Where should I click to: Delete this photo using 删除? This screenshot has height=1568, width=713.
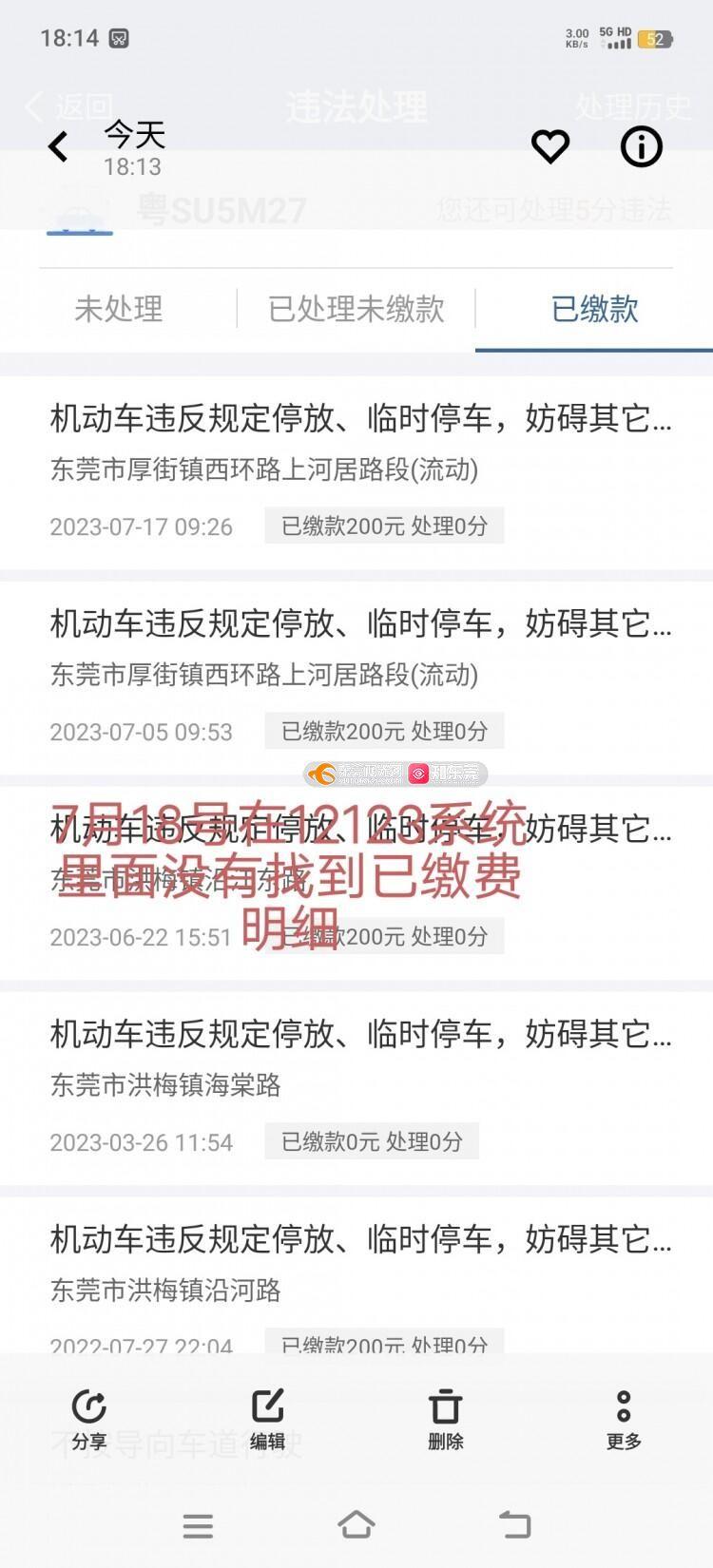(x=445, y=1419)
